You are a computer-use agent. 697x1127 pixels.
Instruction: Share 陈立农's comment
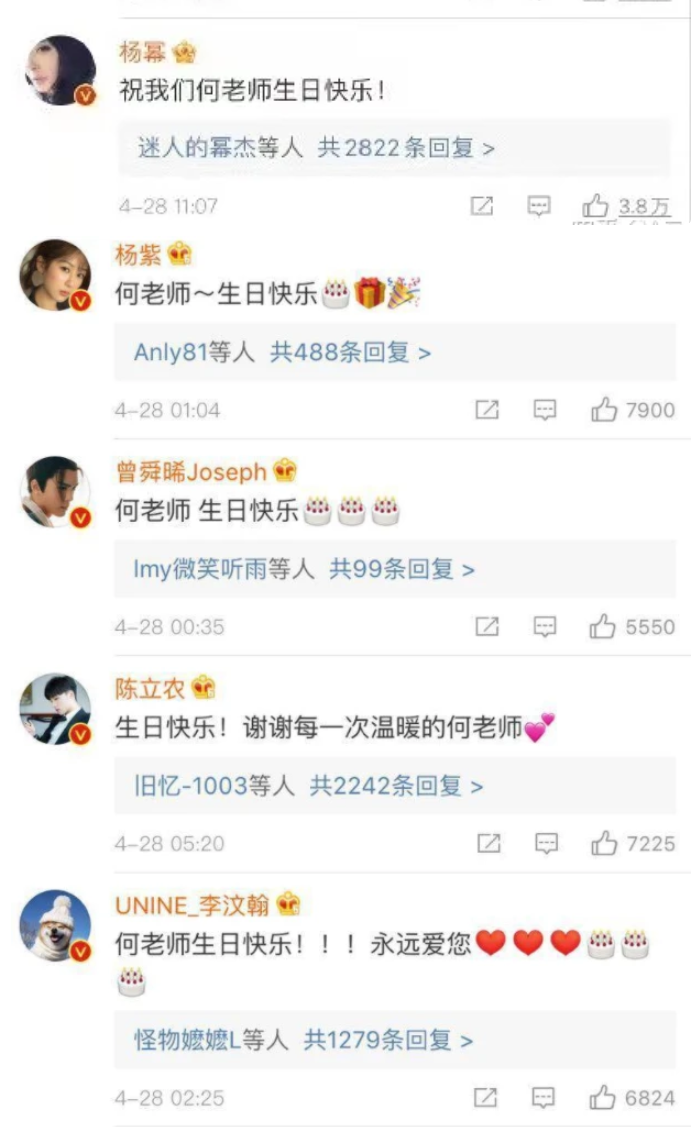(488, 844)
